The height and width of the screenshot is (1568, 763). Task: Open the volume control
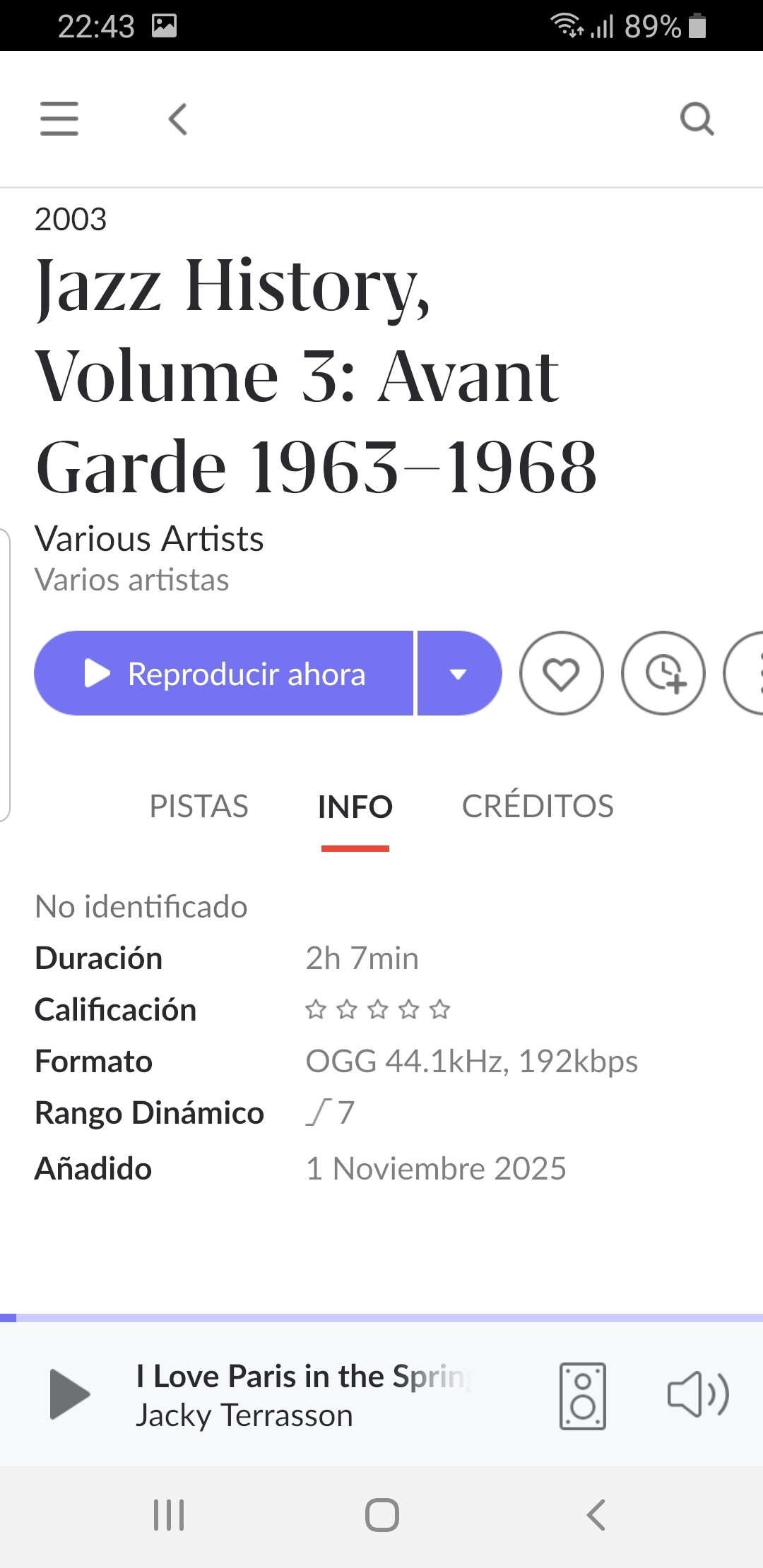[x=698, y=1394]
